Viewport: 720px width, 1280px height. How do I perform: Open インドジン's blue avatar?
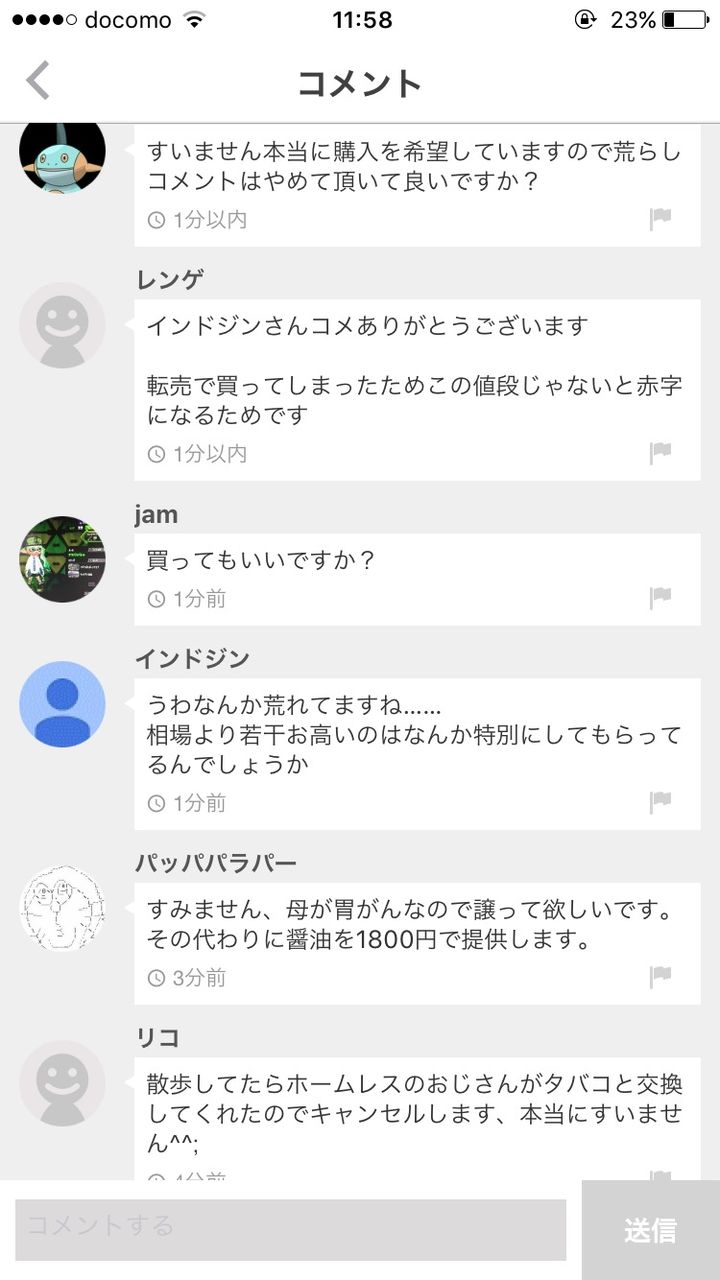tap(62, 704)
